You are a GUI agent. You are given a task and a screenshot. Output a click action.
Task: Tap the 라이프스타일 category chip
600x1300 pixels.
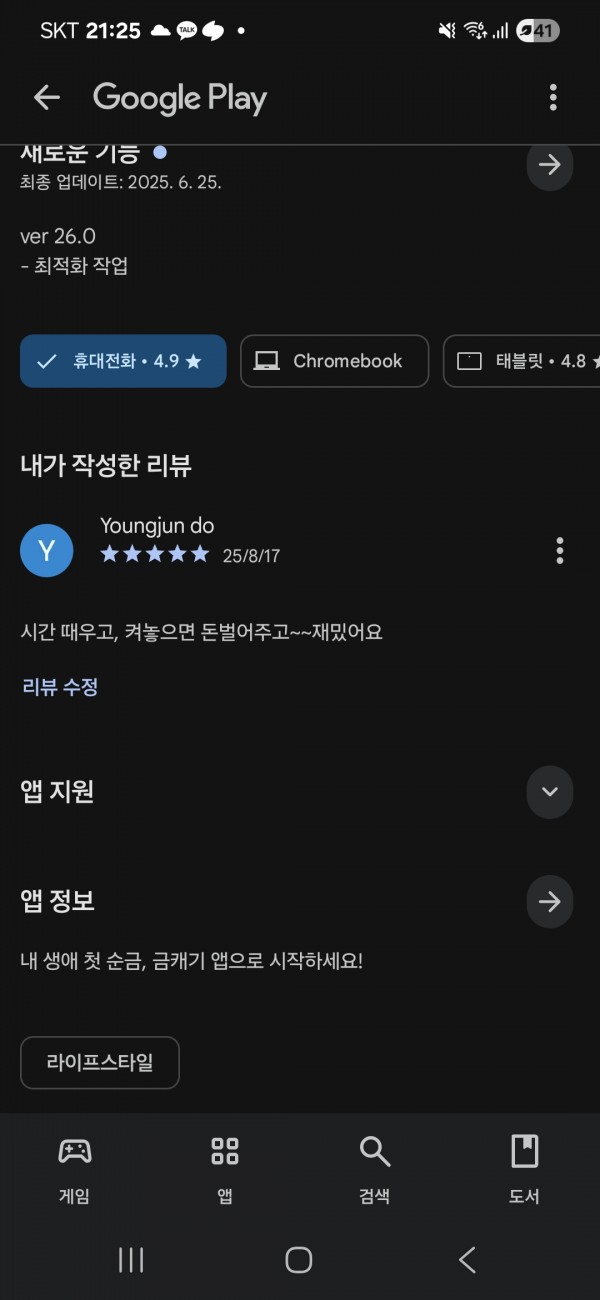click(100, 1062)
